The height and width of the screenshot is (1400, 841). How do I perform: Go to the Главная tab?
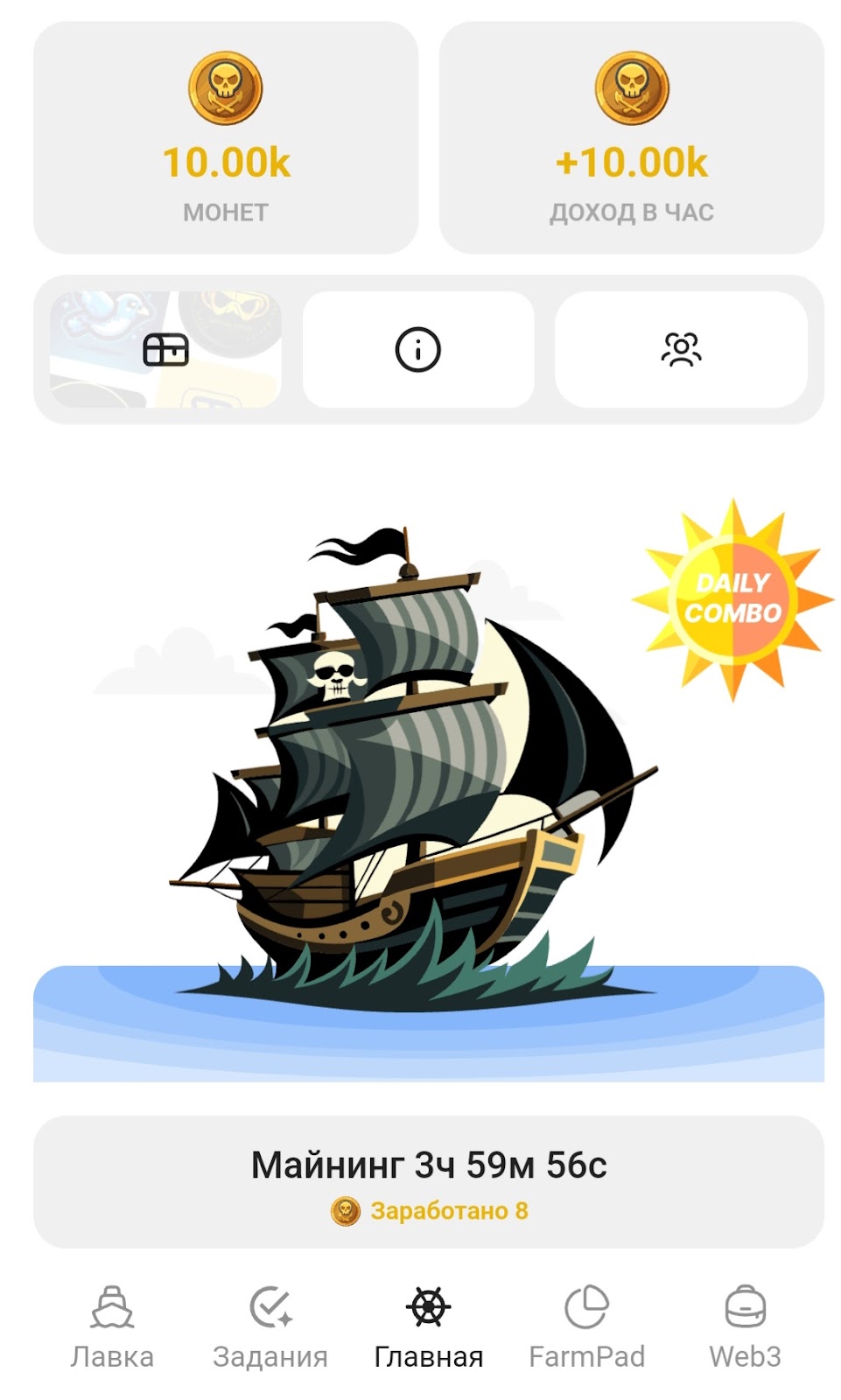click(x=428, y=1327)
